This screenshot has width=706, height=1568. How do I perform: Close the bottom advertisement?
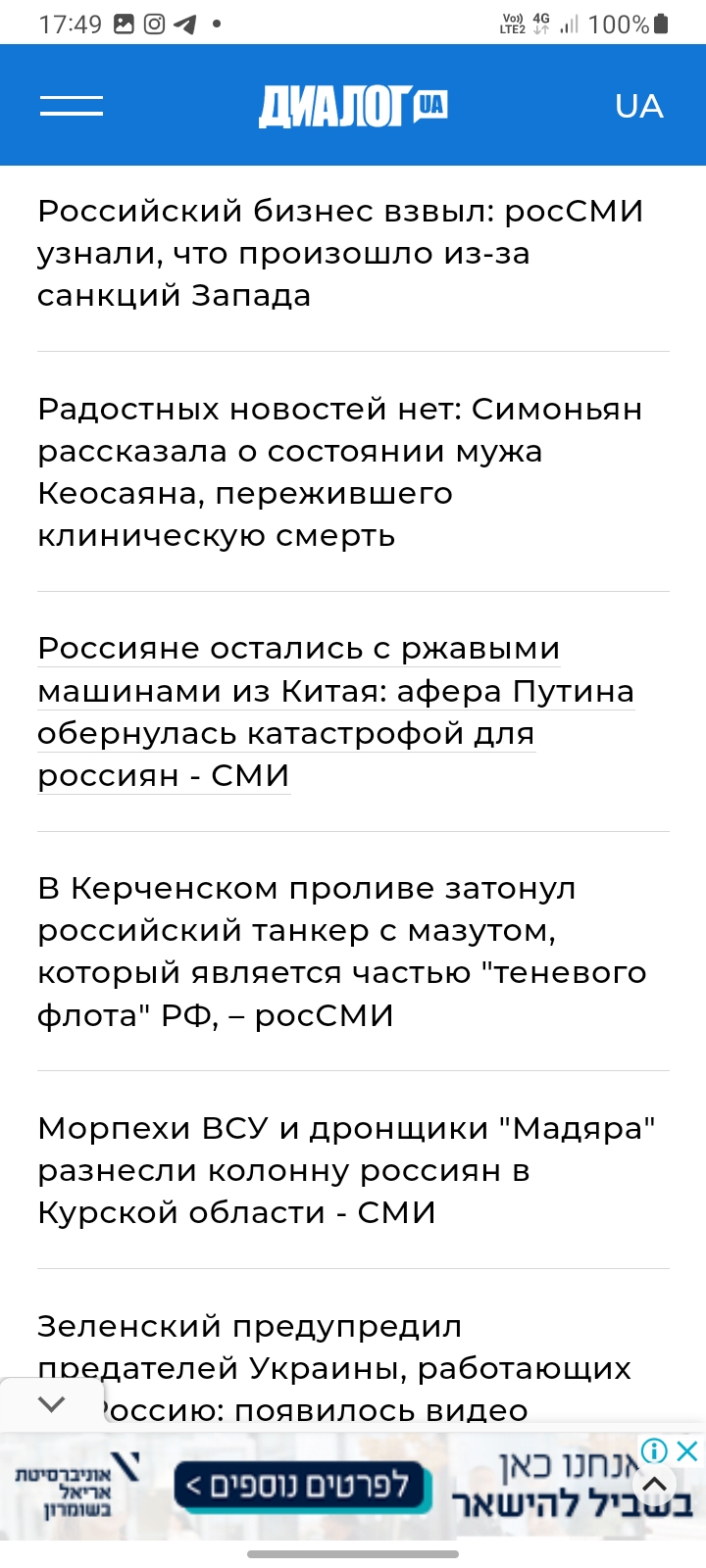[688, 1450]
